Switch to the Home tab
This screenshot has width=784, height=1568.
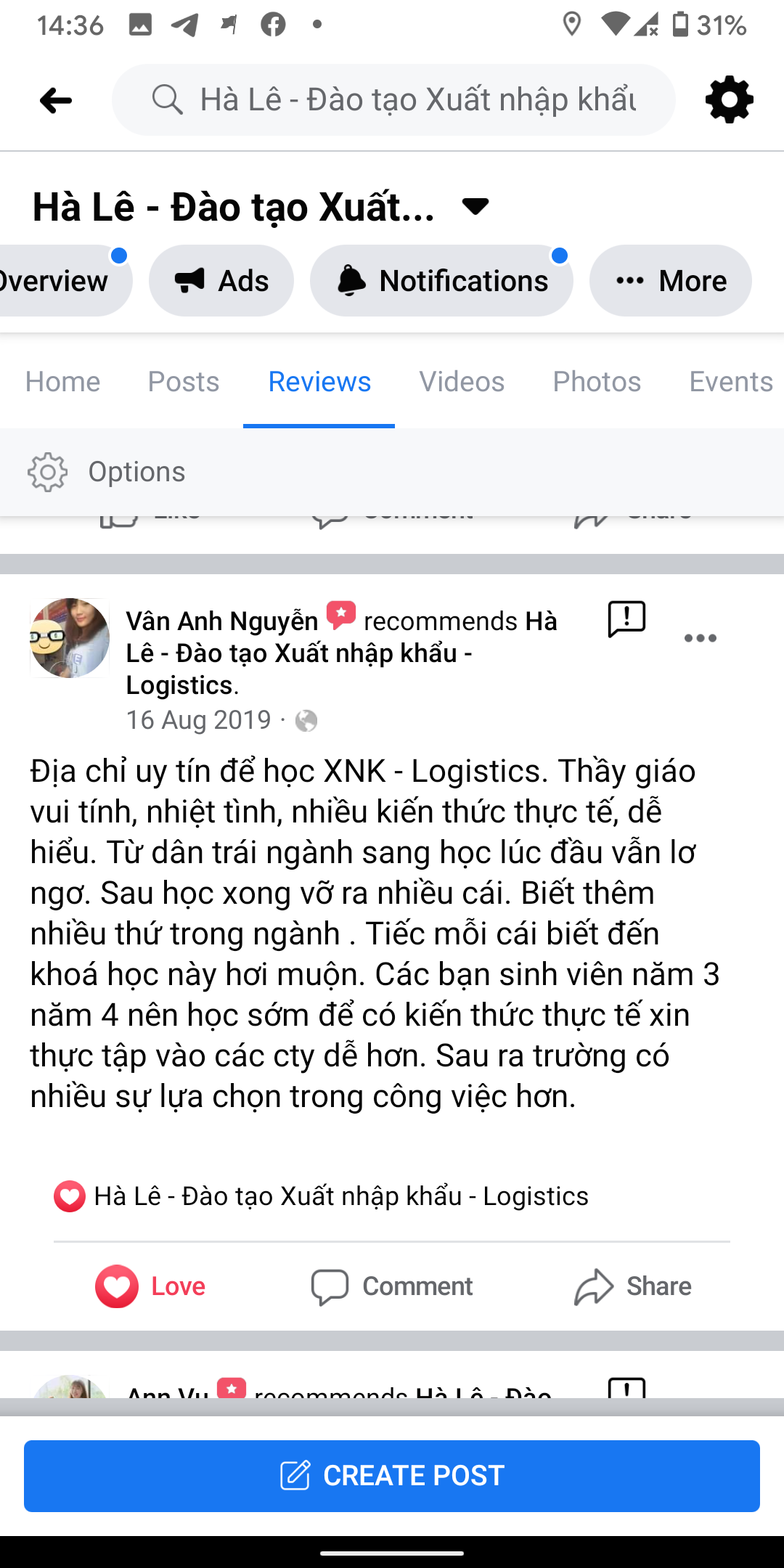click(62, 382)
